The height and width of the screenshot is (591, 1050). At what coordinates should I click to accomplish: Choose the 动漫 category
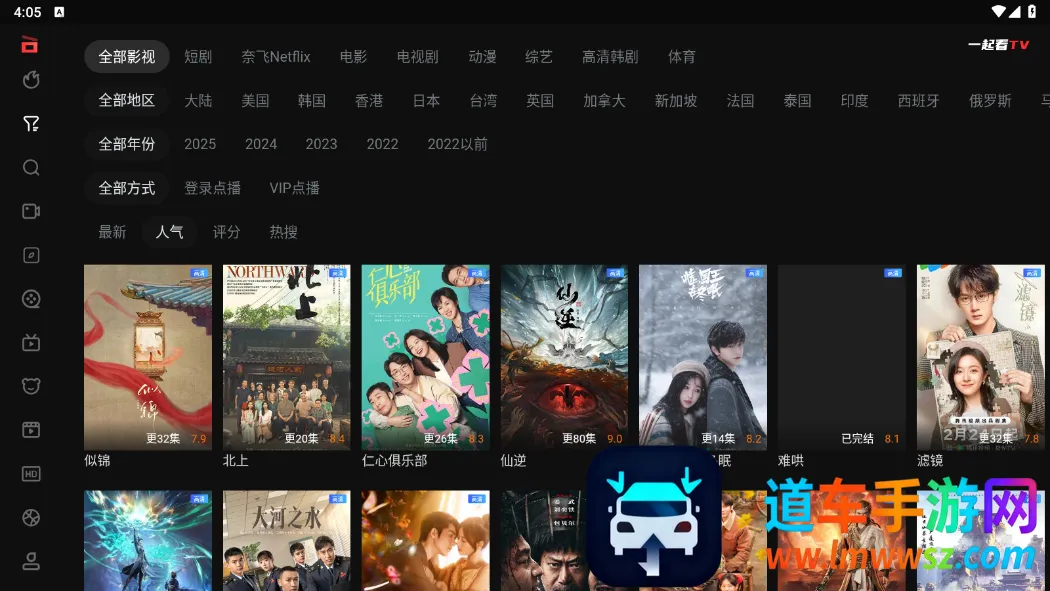coord(482,57)
